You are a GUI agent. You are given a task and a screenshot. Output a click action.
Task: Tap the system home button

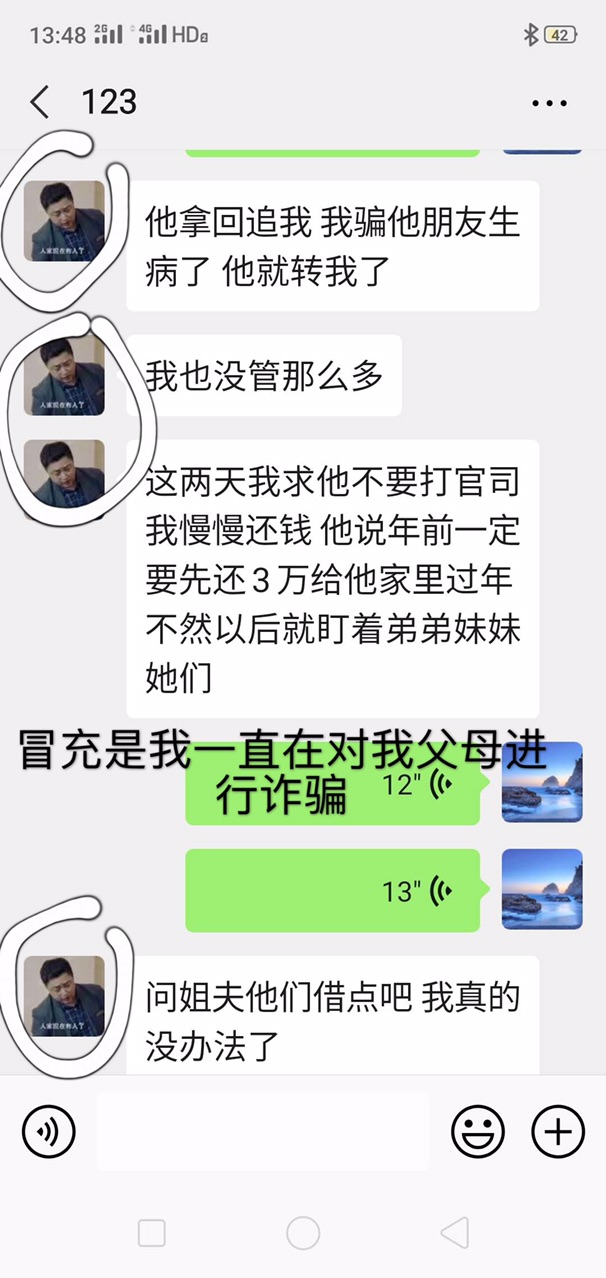point(303,1233)
